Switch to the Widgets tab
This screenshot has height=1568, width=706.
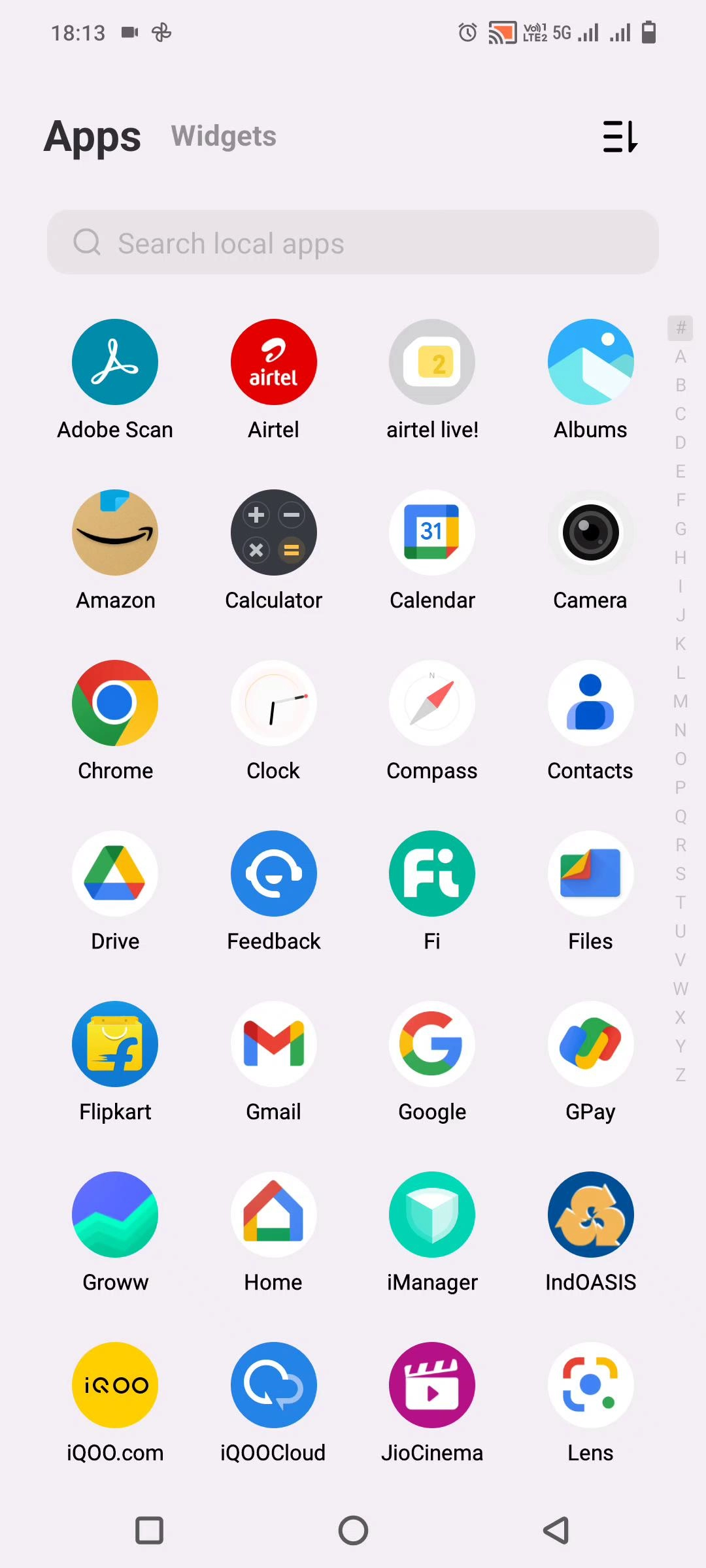pos(224,136)
